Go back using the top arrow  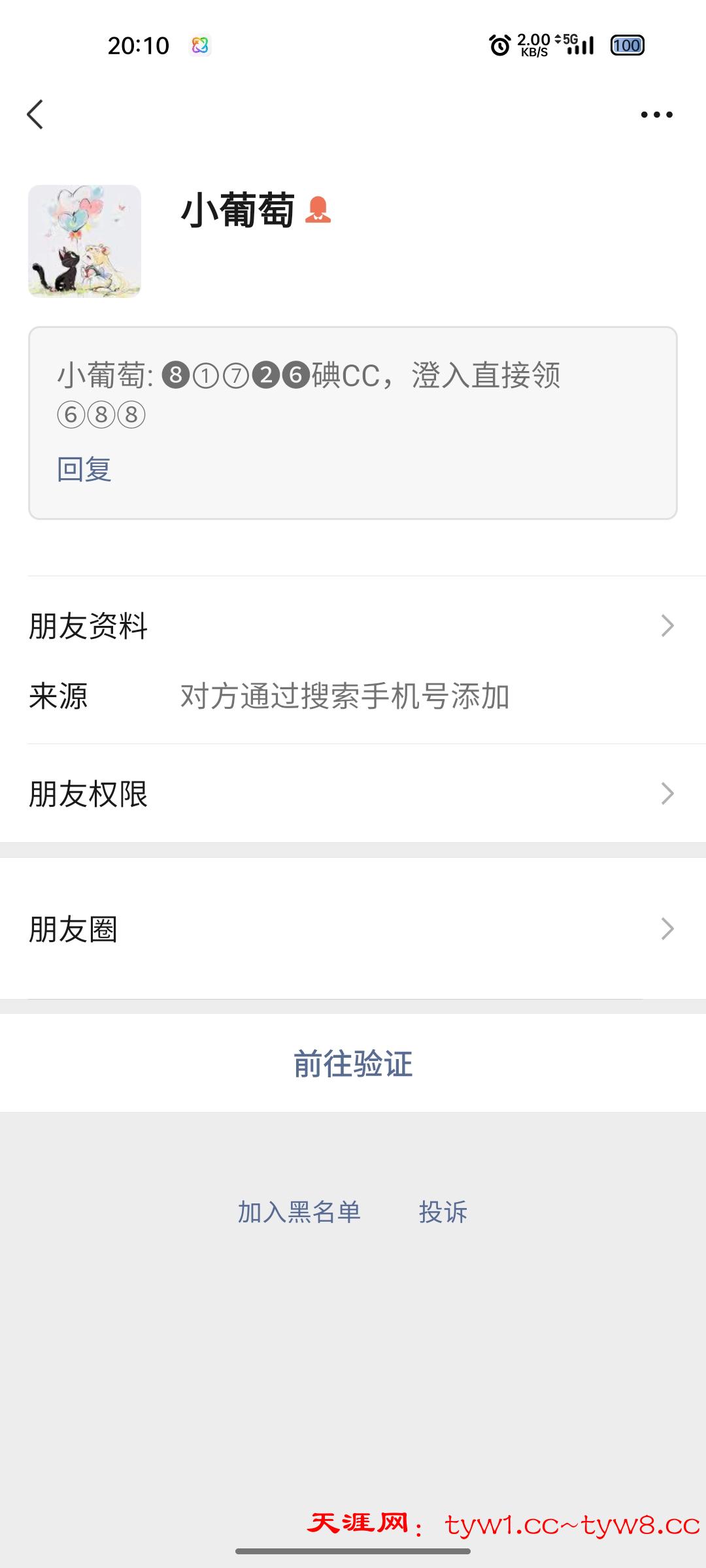pyautogui.click(x=35, y=115)
